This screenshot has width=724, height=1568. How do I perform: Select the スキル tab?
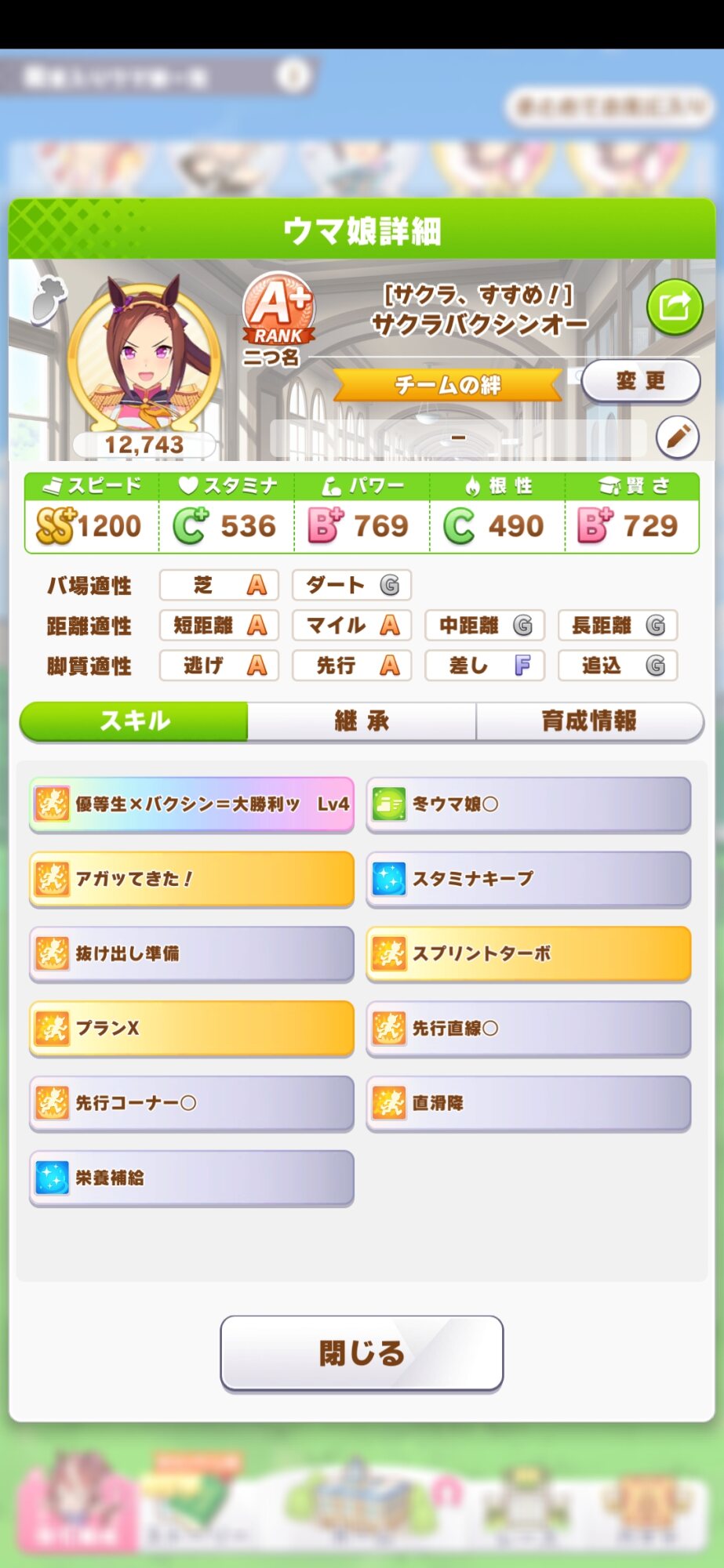[134, 721]
